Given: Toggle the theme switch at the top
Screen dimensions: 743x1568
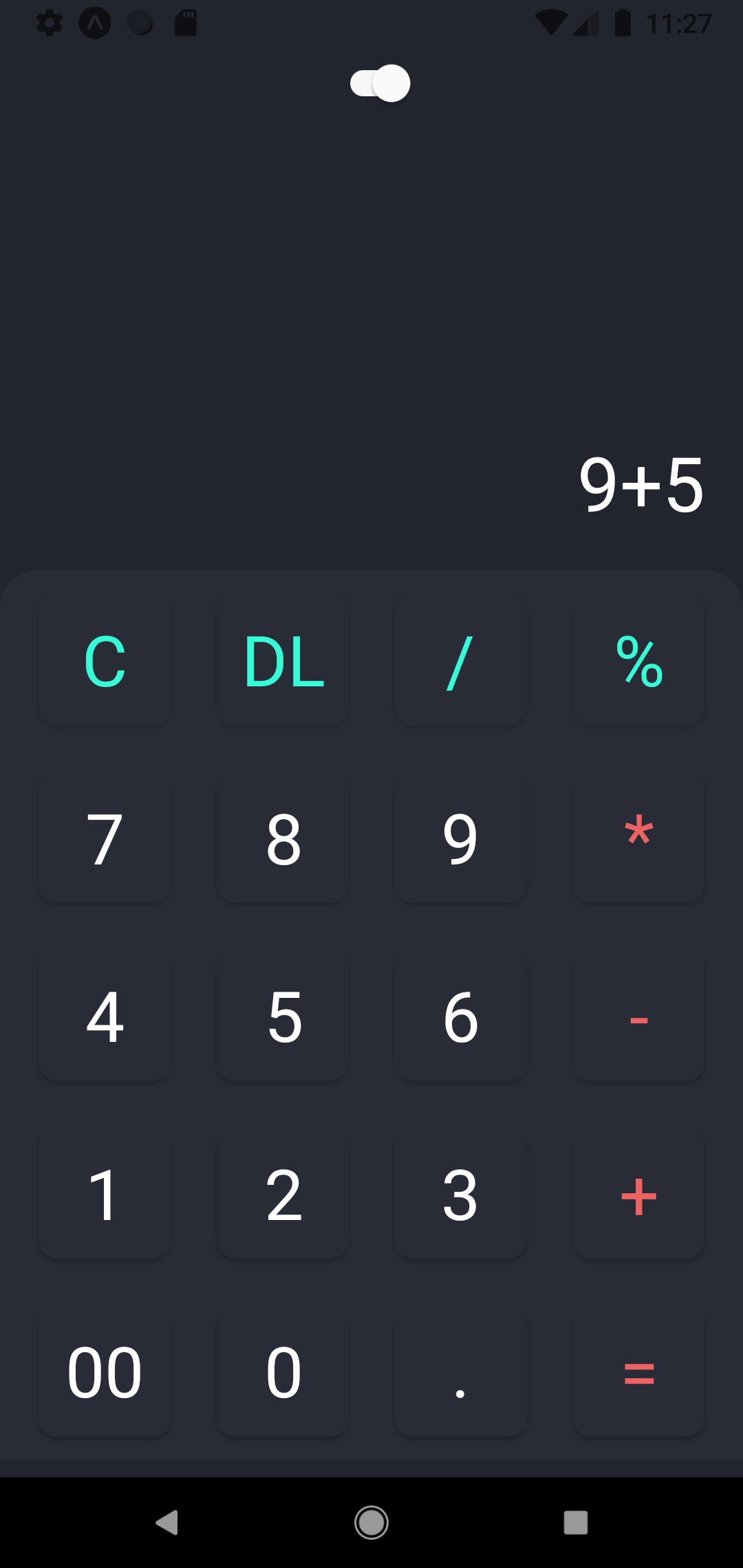Looking at the screenshot, I should (380, 83).
